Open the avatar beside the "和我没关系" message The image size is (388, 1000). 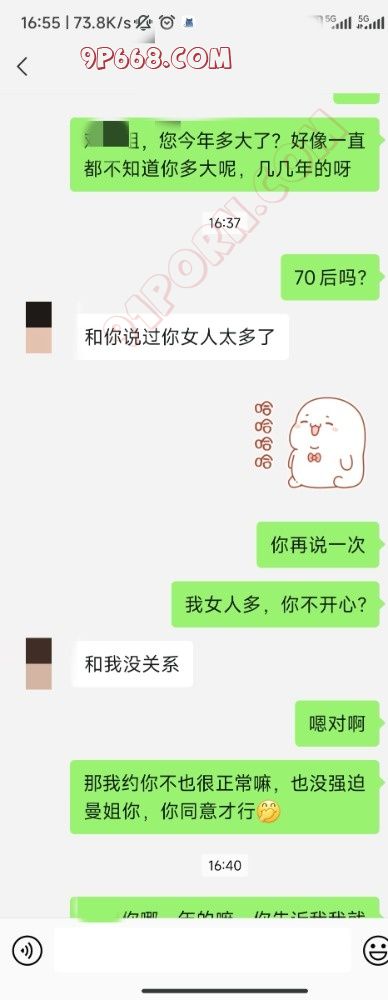point(38,663)
